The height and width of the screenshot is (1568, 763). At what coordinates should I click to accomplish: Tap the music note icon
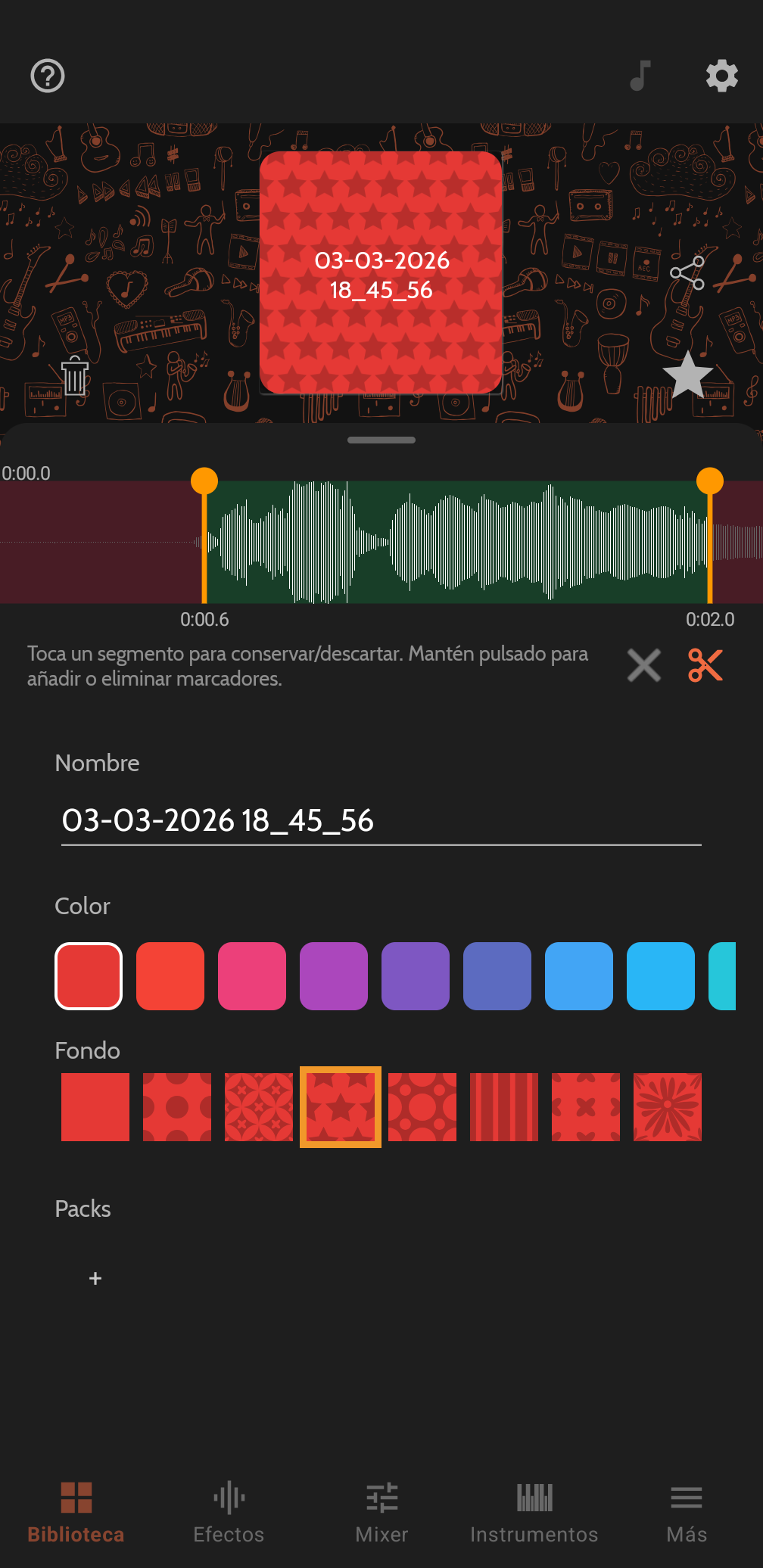pyautogui.click(x=640, y=76)
